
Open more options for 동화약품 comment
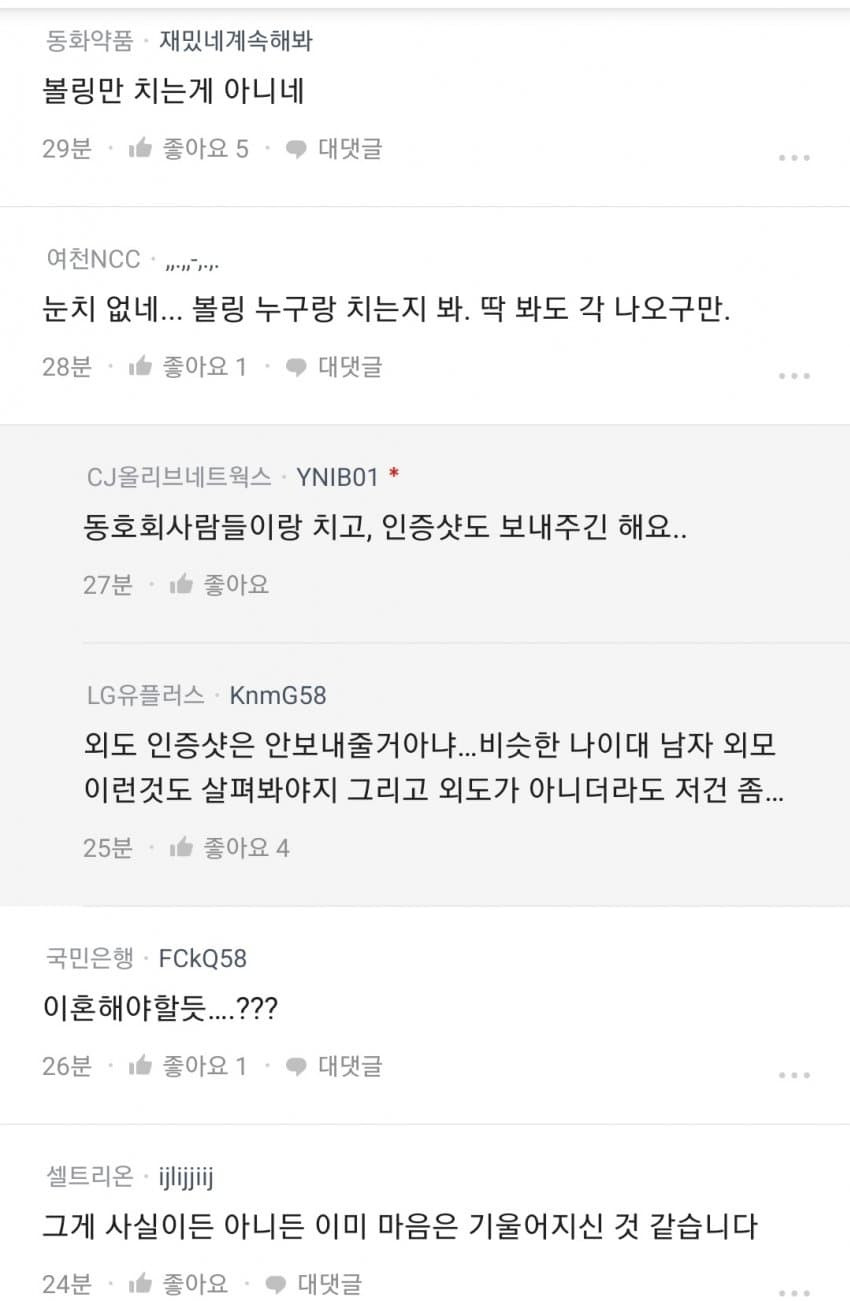[x=794, y=157]
